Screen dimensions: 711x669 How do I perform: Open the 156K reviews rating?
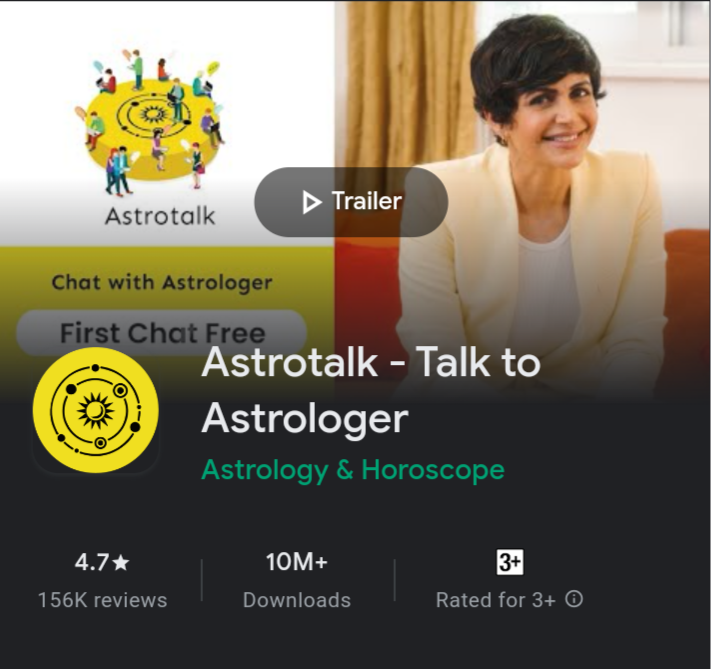[102, 600]
